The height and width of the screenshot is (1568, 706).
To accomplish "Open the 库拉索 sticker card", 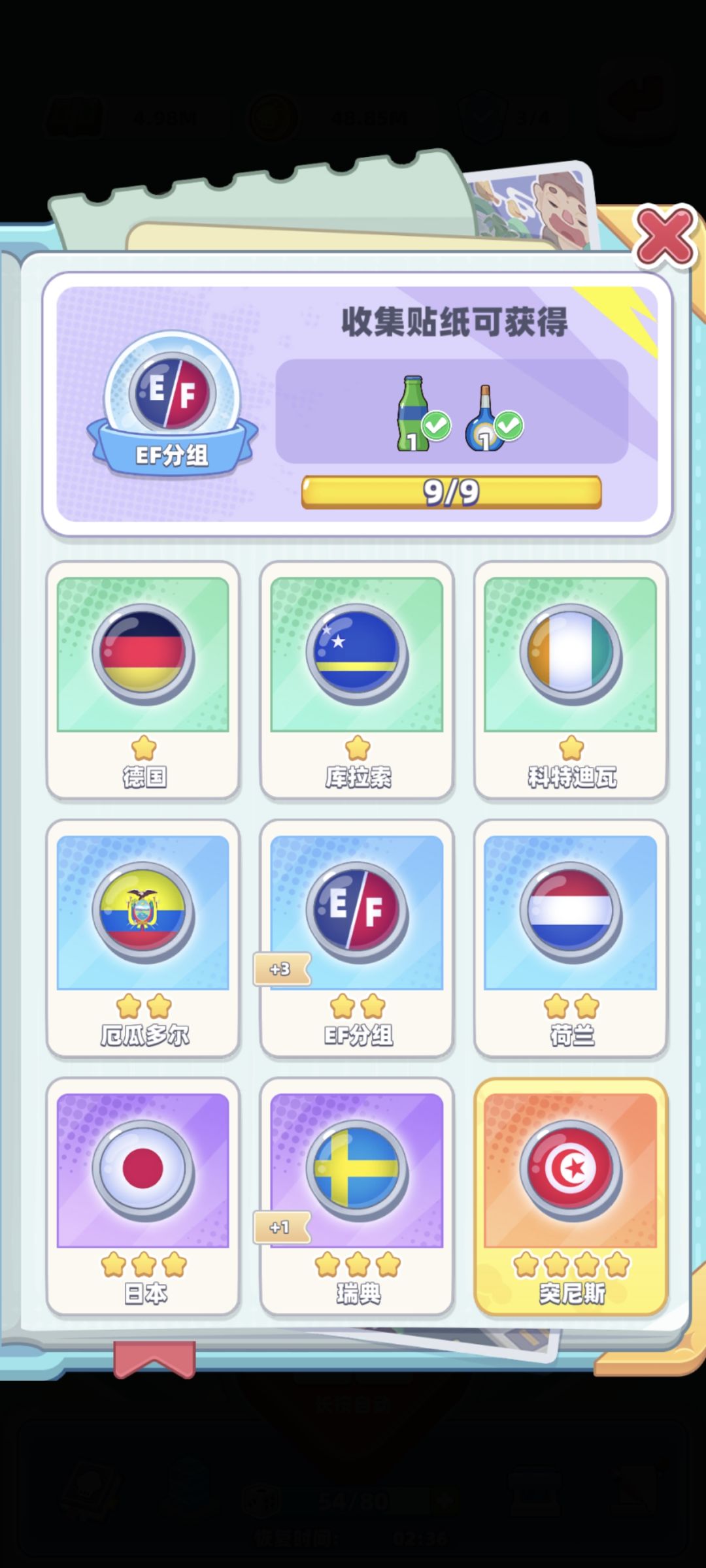I will (357, 680).
